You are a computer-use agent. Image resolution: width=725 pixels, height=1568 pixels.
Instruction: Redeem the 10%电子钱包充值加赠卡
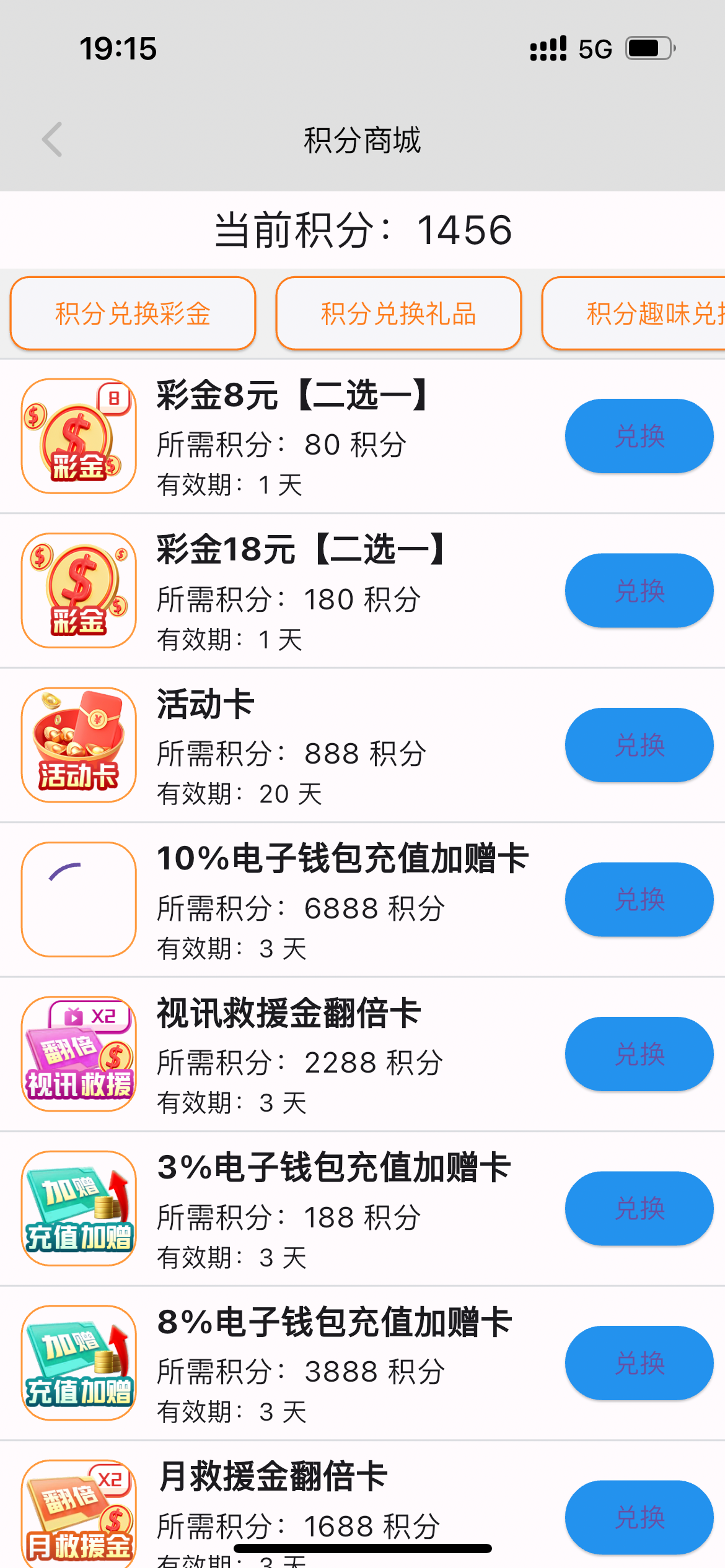[x=639, y=899]
